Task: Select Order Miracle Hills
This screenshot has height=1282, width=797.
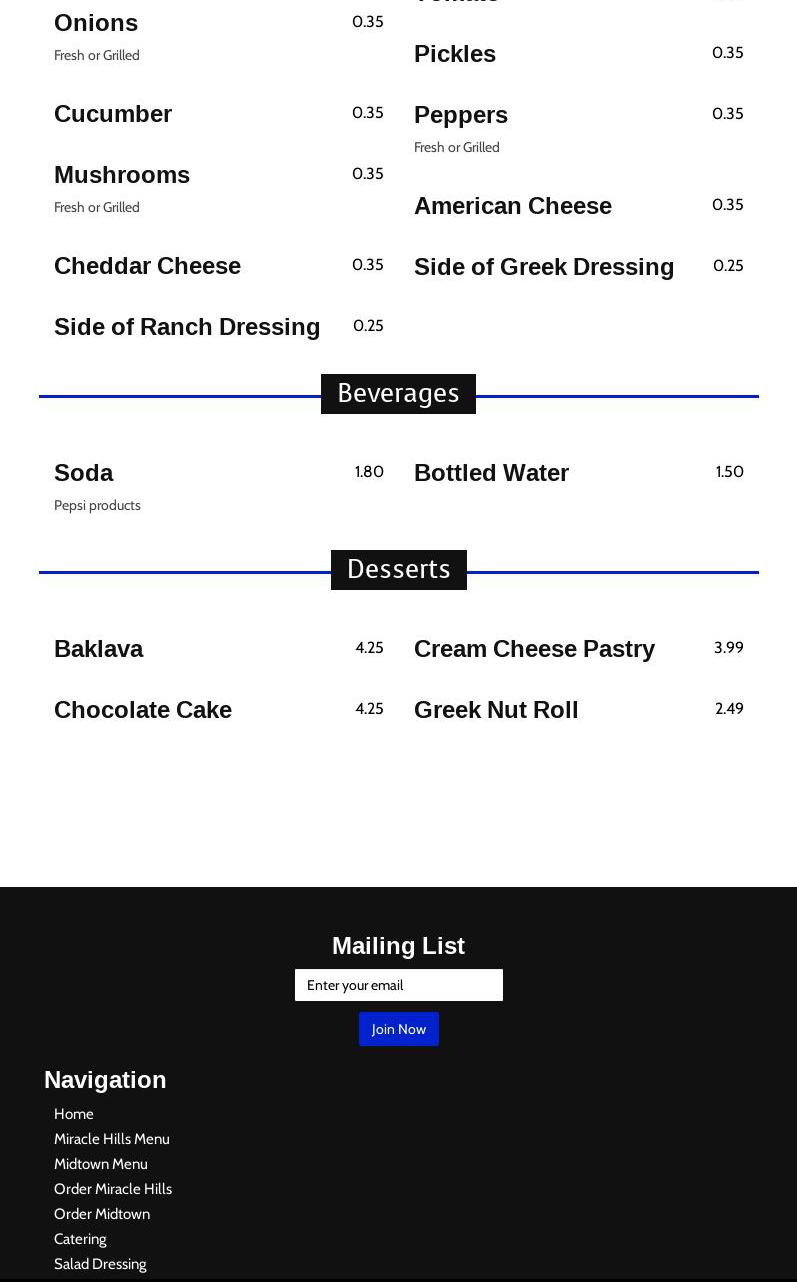Action: [x=113, y=1189]
